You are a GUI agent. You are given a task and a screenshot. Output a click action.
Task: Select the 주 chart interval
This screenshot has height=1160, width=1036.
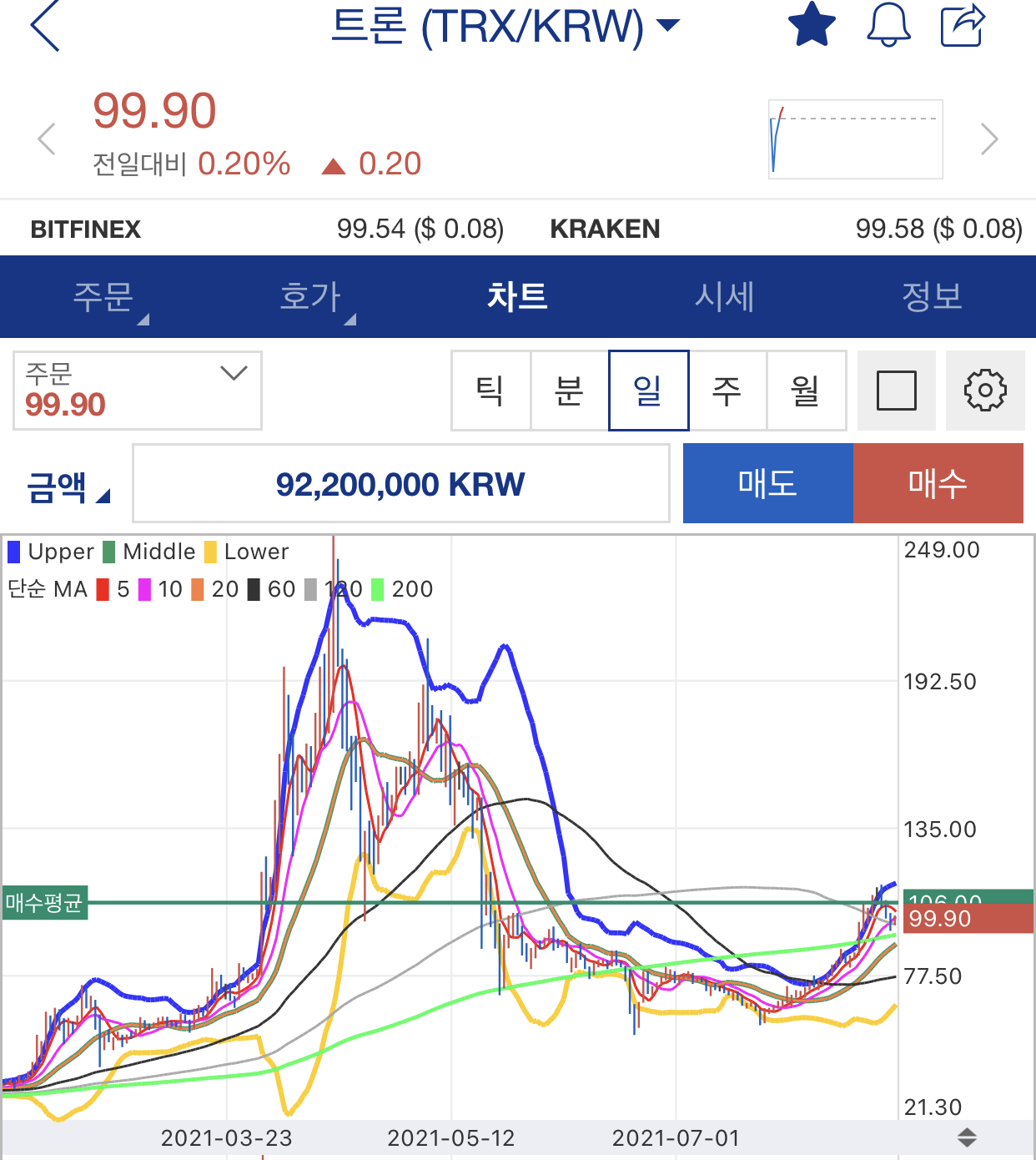[x=727, y=390]
